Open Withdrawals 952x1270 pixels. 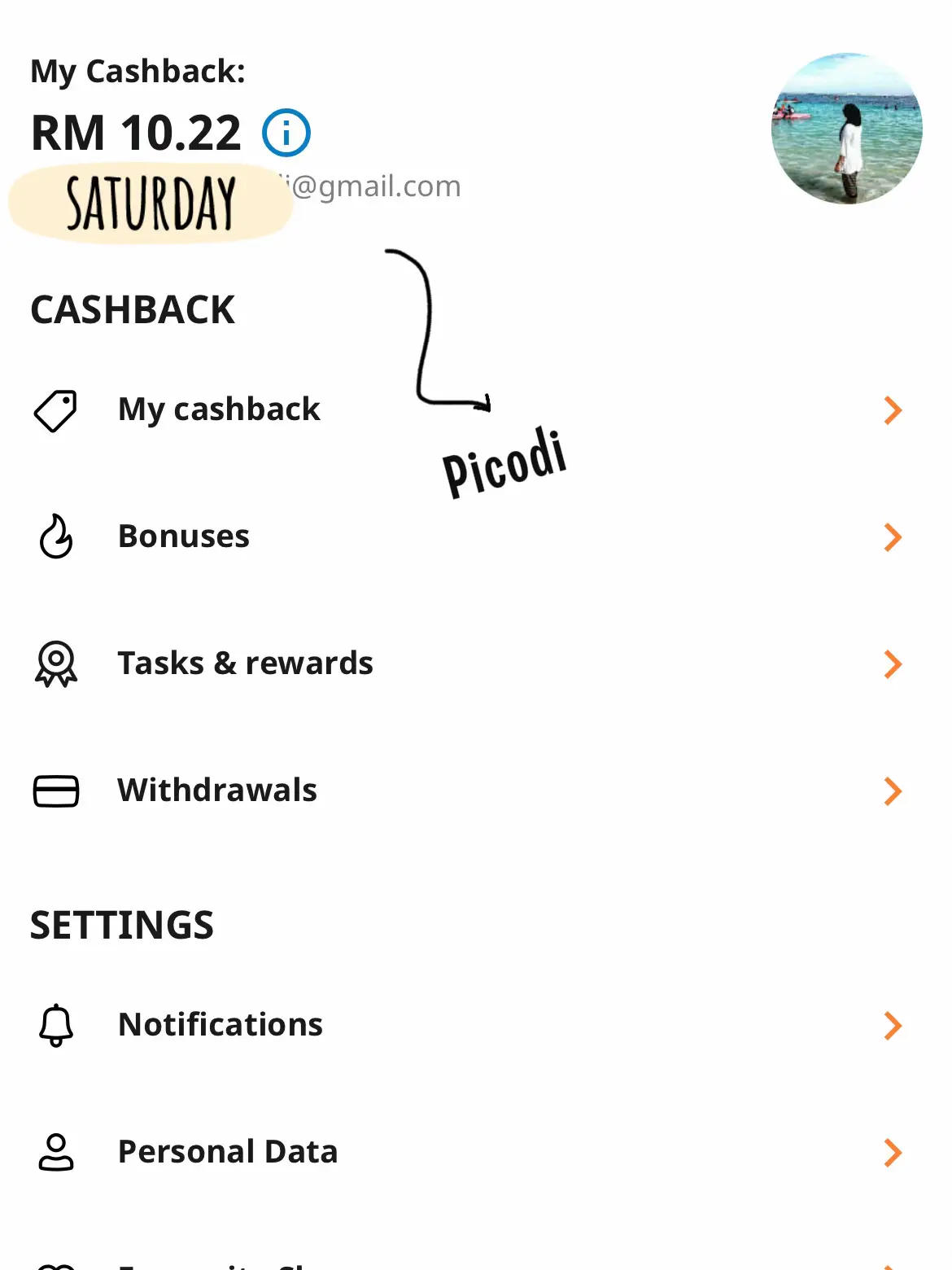pos(217,790)
